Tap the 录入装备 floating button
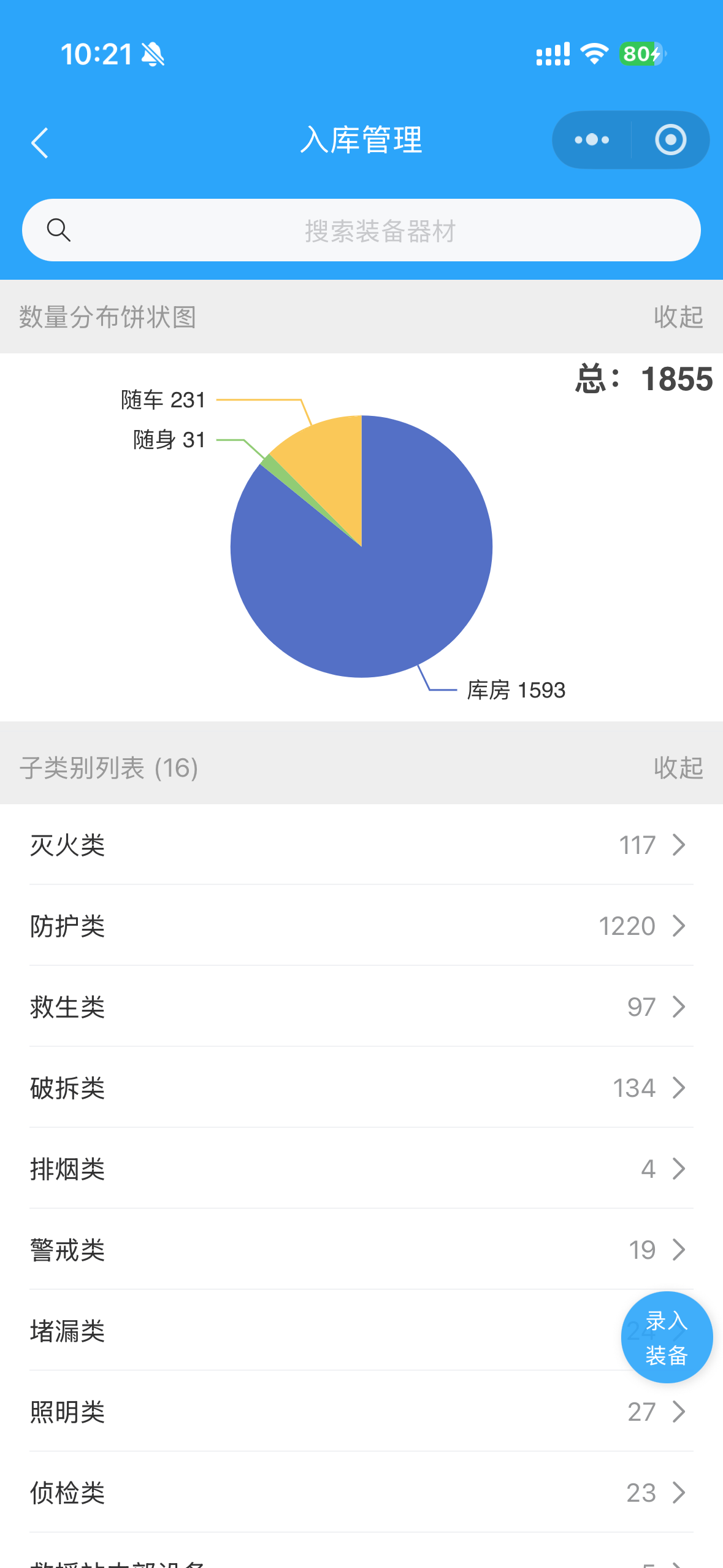This screenshot has width=723, height=1568. pos(667,1337)
